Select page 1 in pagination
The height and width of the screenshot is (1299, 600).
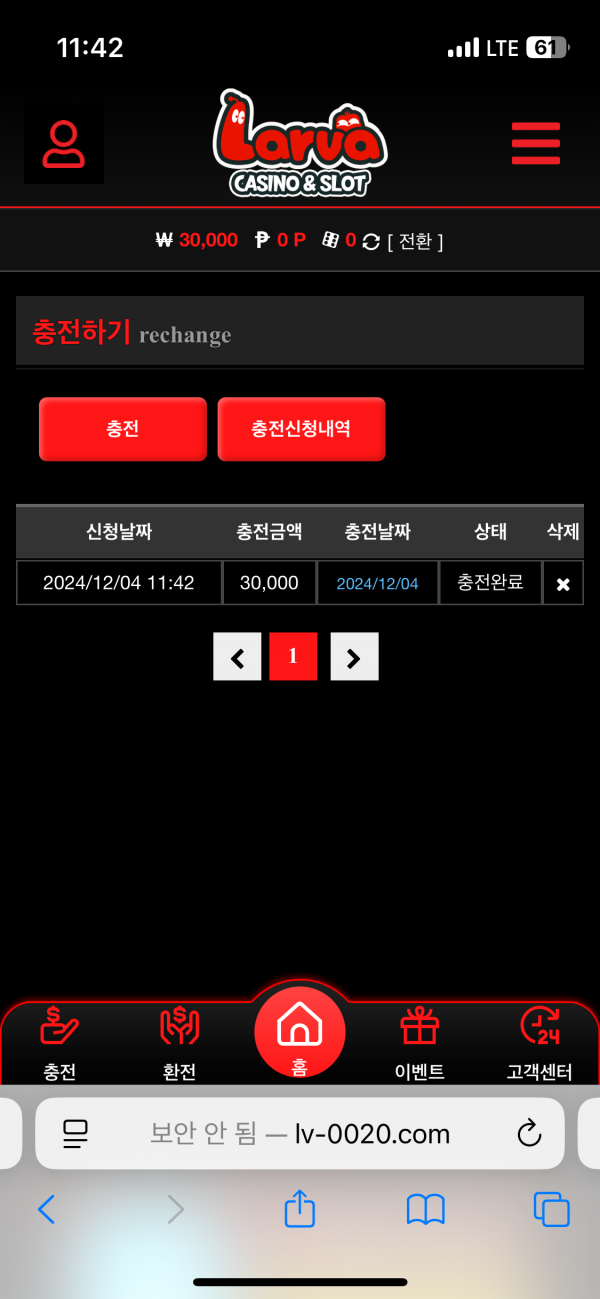click(x=293, y=657)
